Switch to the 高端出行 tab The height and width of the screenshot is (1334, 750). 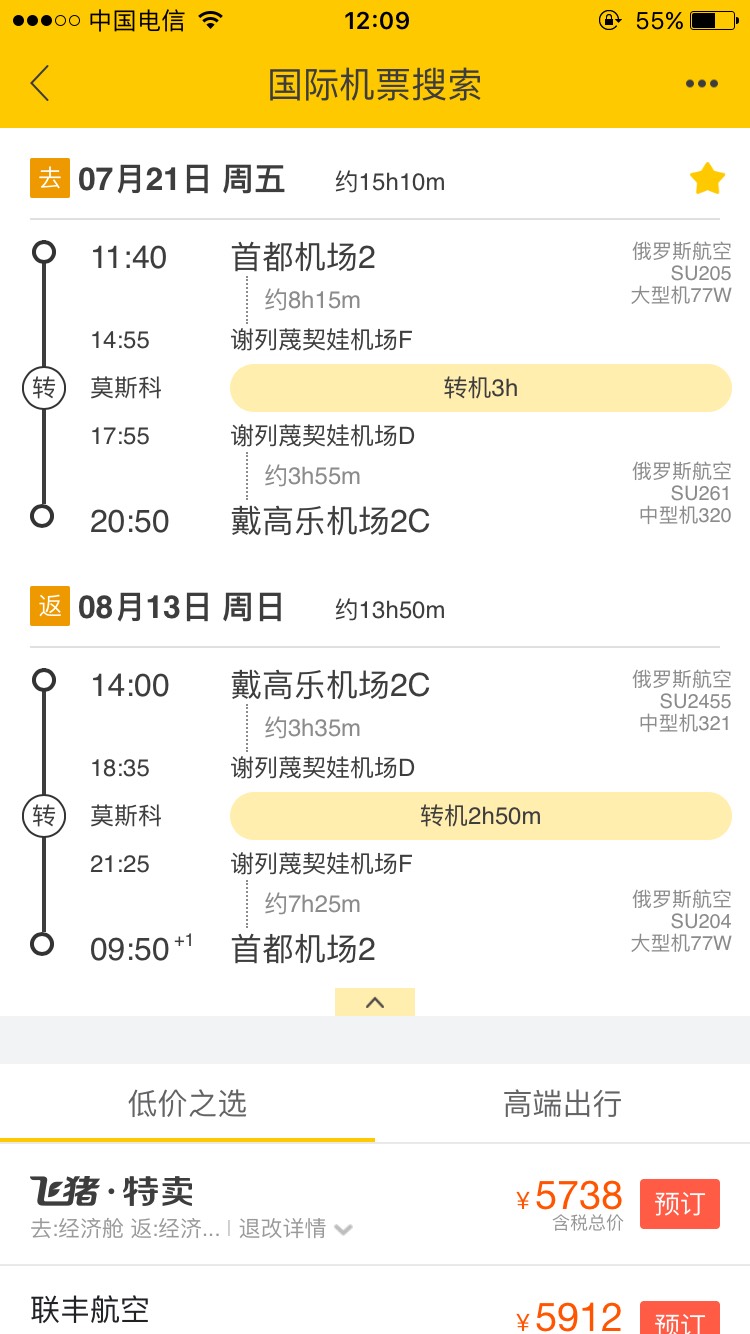(562, 1104)
